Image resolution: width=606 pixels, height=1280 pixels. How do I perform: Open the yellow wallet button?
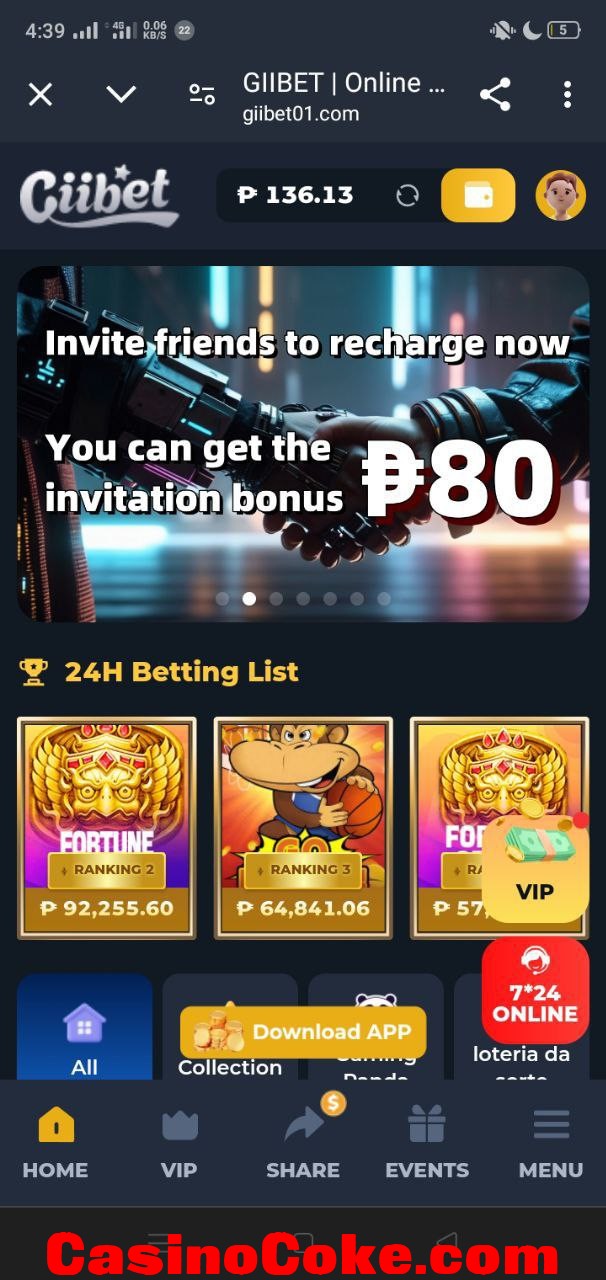(x=478, y=195)
